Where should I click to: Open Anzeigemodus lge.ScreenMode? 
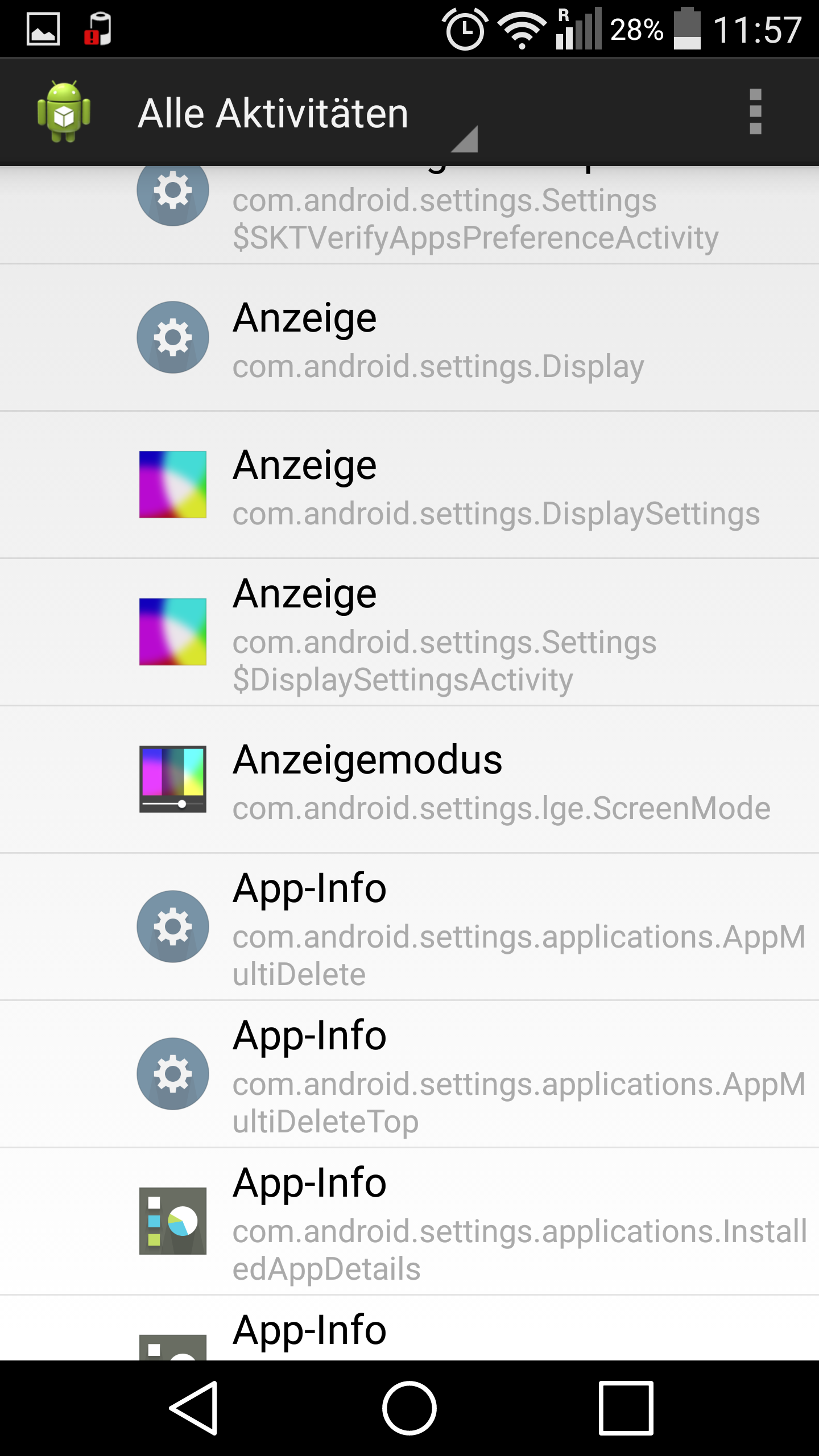409,780
